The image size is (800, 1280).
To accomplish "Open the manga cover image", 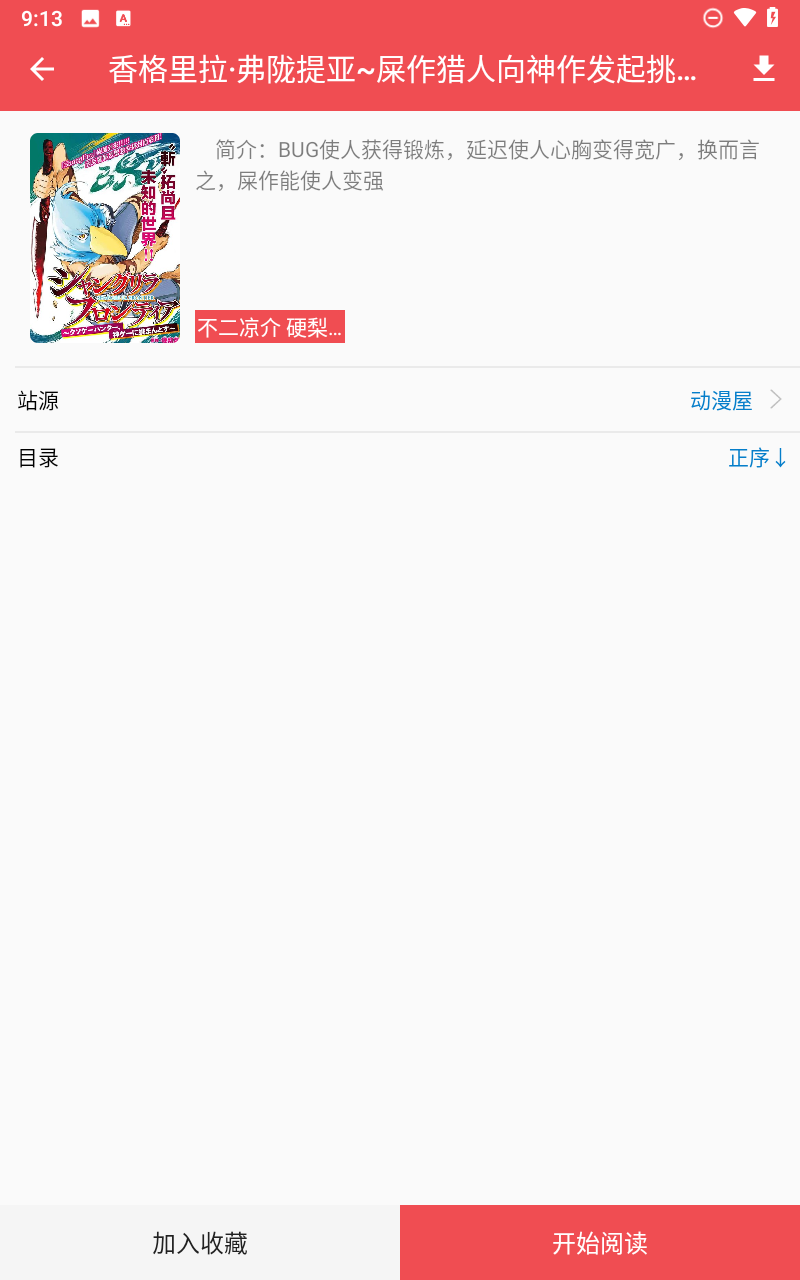I will point(105,238).
